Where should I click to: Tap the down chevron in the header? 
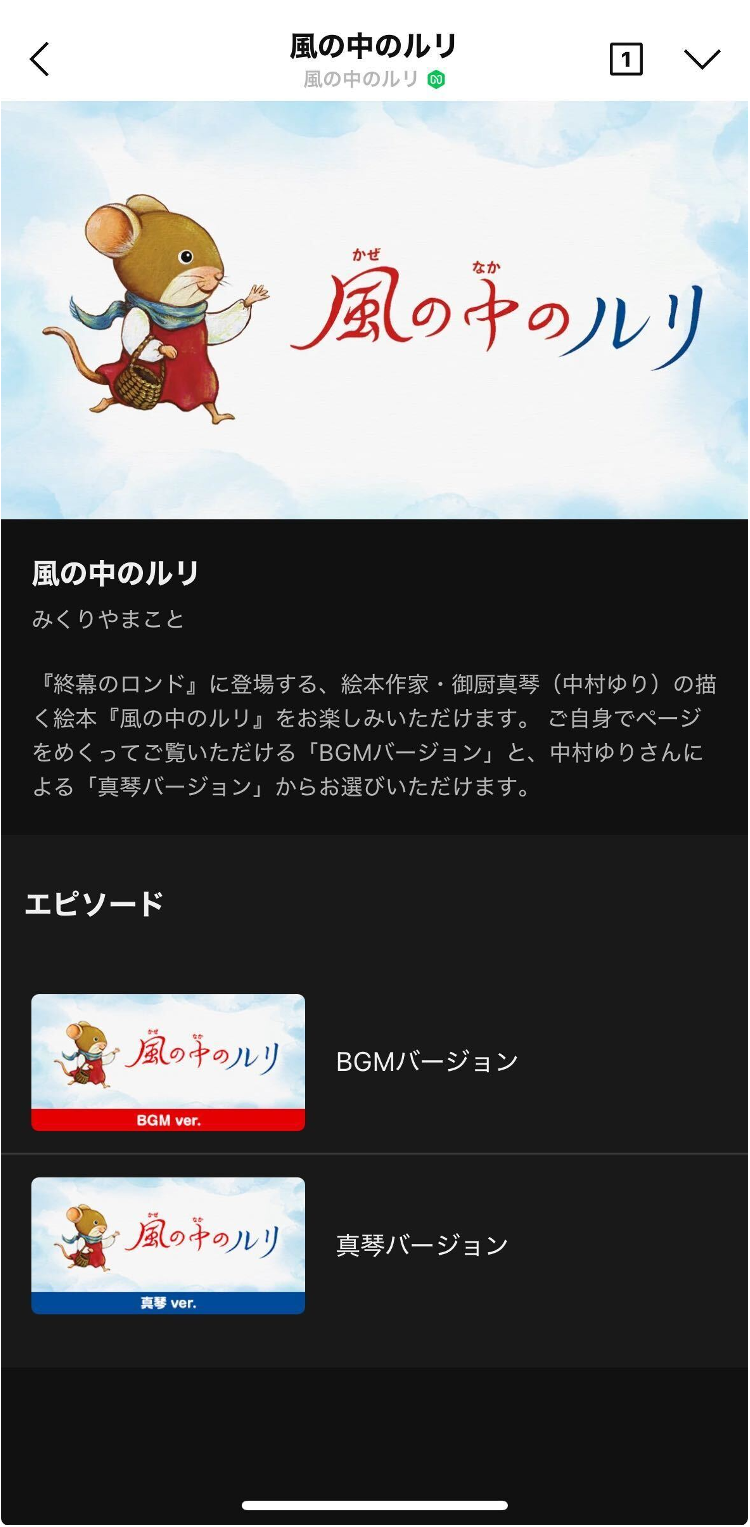[702, 60]
